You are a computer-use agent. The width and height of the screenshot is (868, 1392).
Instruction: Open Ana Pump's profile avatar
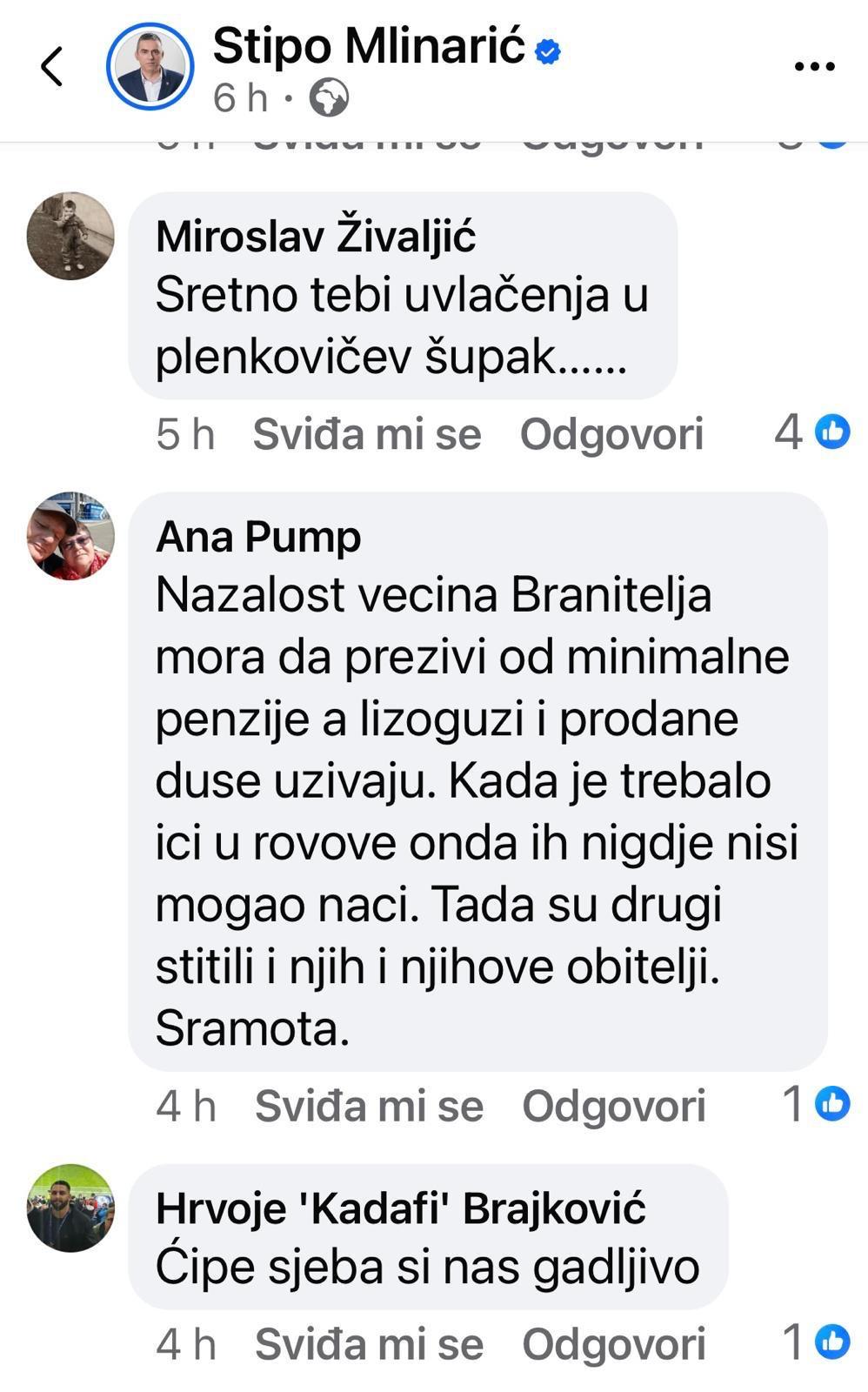70,536
